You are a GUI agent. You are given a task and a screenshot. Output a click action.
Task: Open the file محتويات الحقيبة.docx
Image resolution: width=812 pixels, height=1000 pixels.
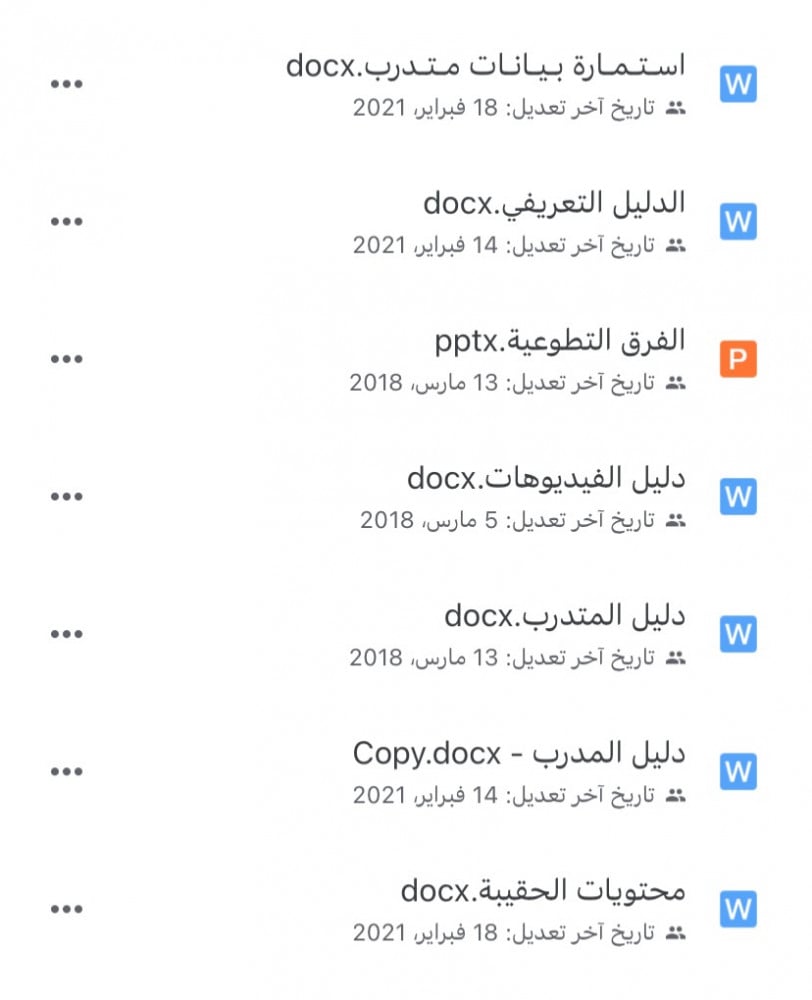pyautogui.click(x=543, y=890)
